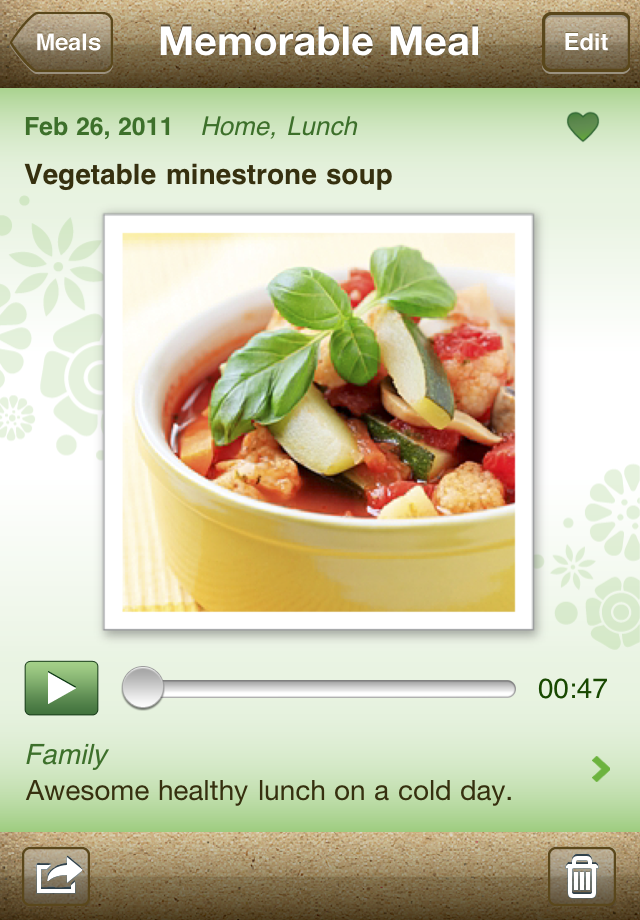Tap the audio playback slider

point(320,689)
